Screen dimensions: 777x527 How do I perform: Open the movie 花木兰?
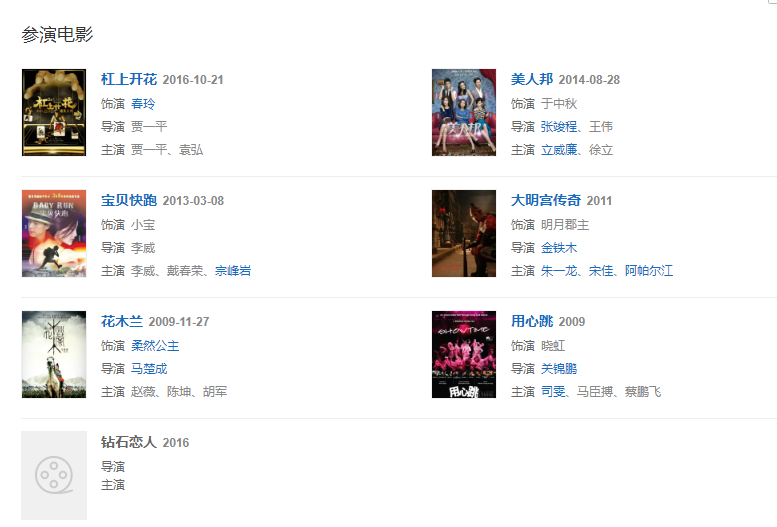tap(122, 322)
